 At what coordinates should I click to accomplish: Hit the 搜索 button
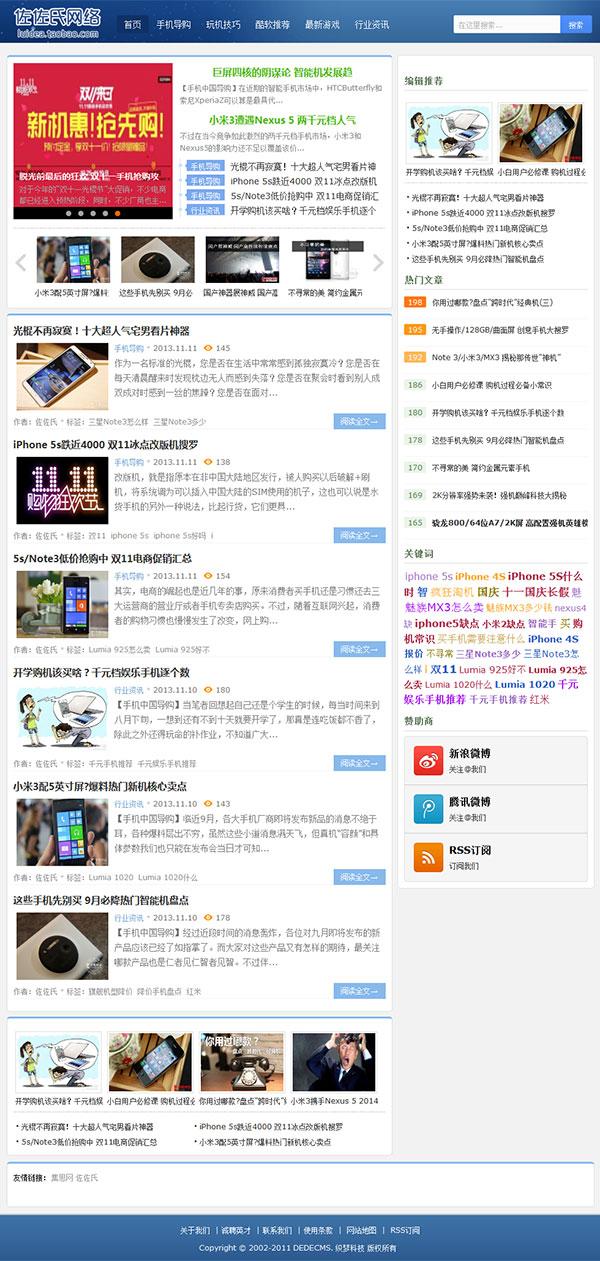pyautogui.click(x=574, y=25)
